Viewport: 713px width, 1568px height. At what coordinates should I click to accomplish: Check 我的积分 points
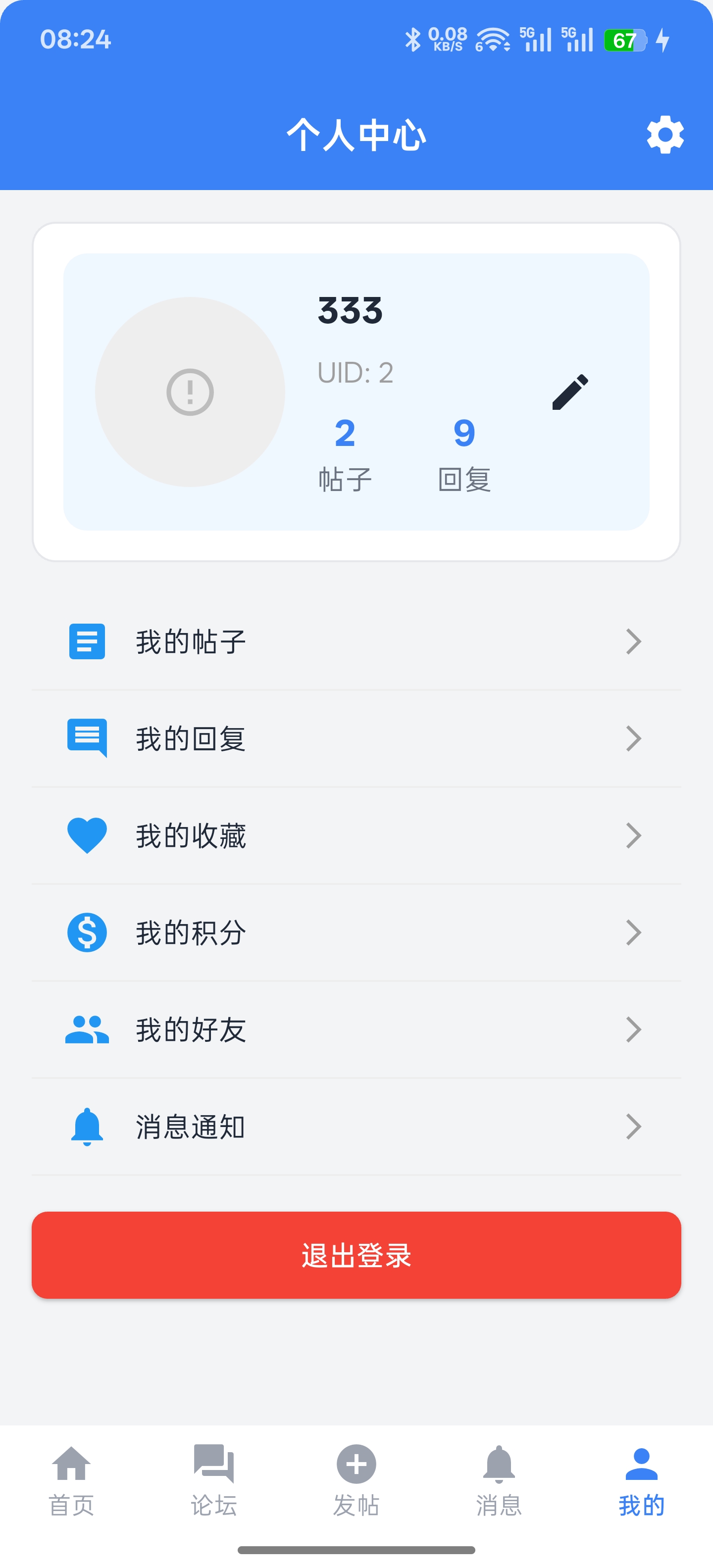[356, 932]
